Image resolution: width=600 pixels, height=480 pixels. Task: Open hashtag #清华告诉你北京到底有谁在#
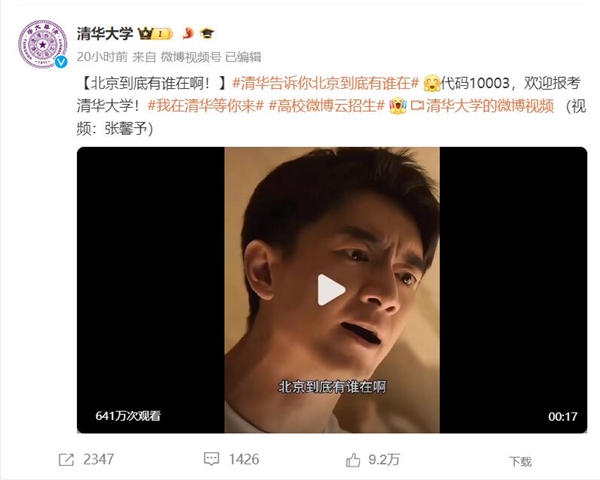pos(324,84)
